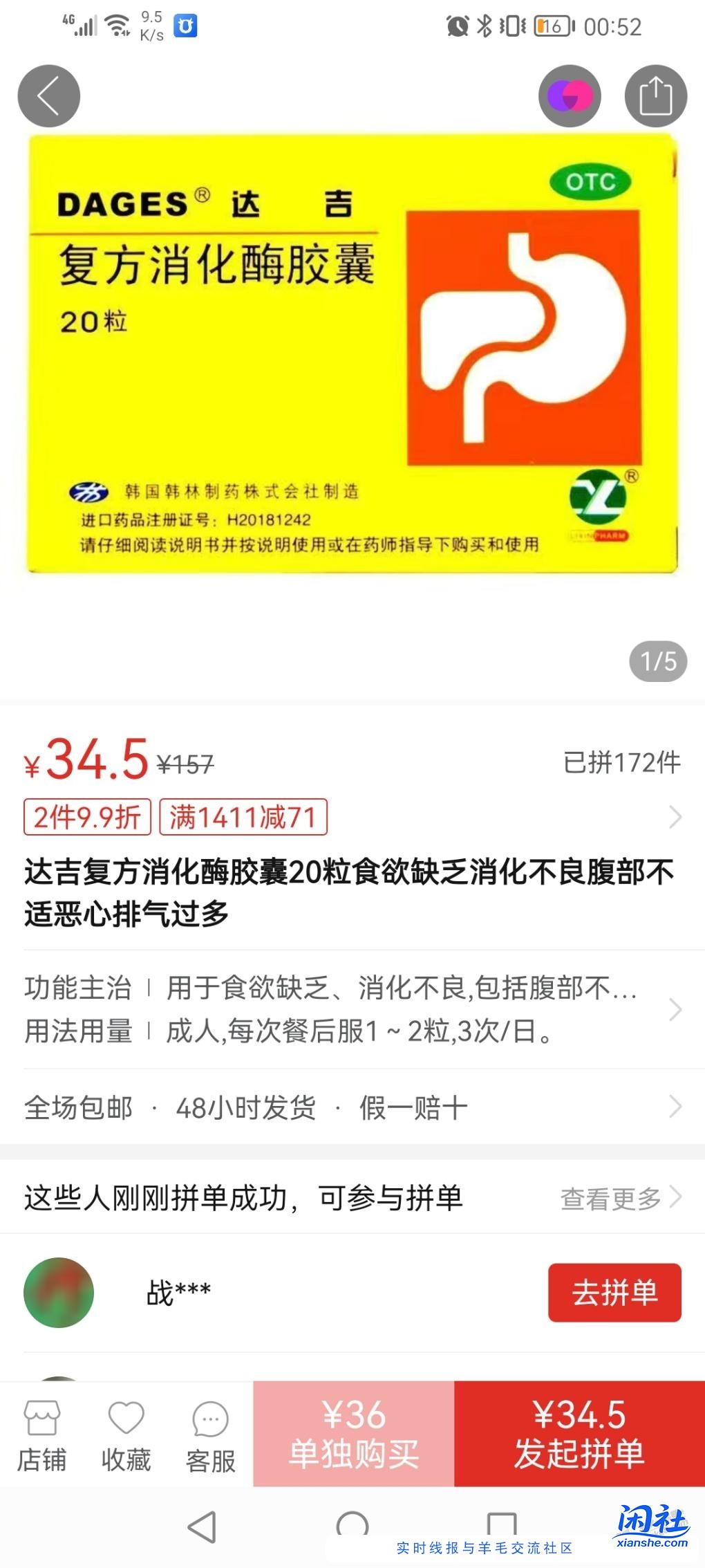Click the back arrow at top left

pos(47,95)
